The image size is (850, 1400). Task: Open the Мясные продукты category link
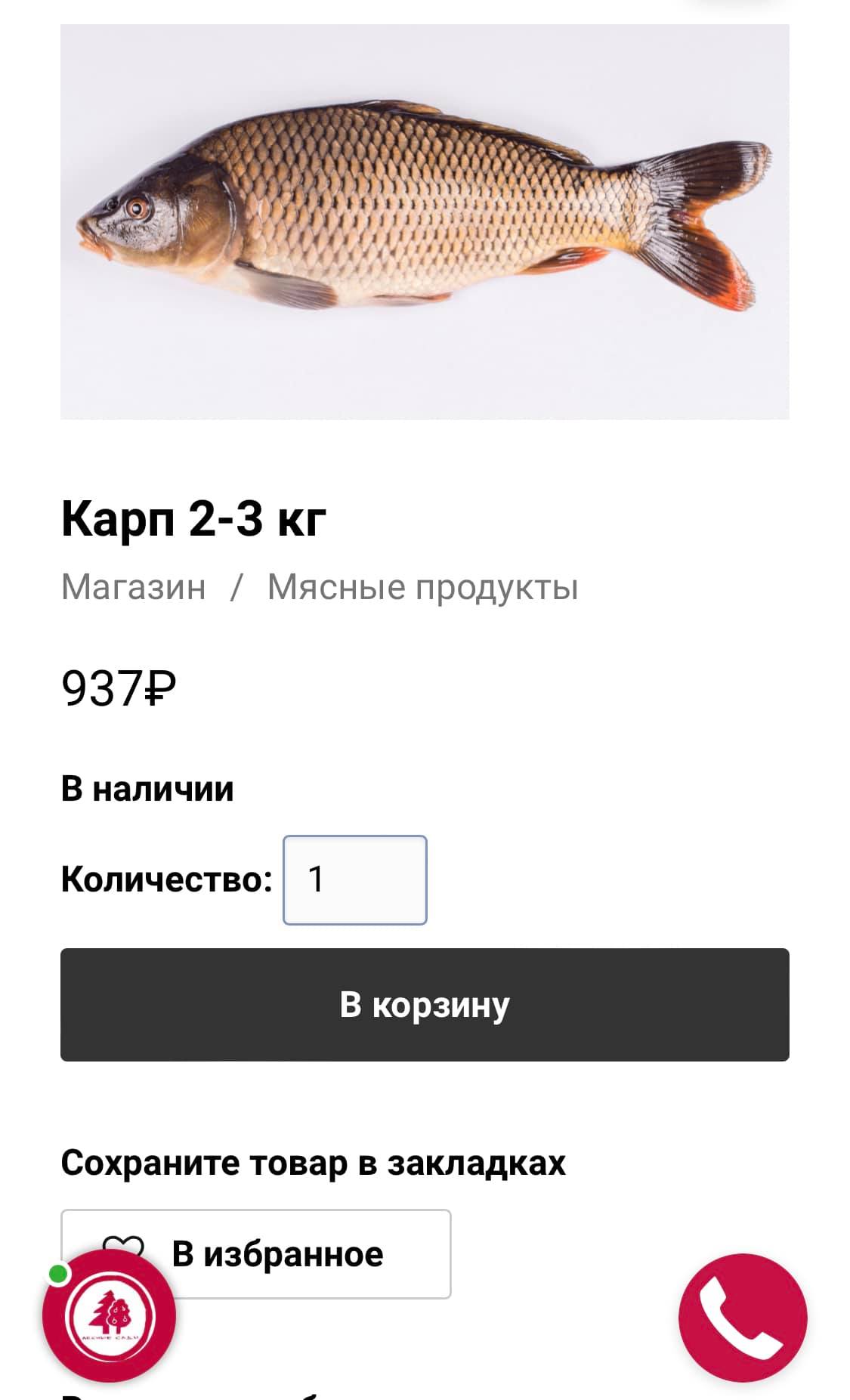point(422,587)
